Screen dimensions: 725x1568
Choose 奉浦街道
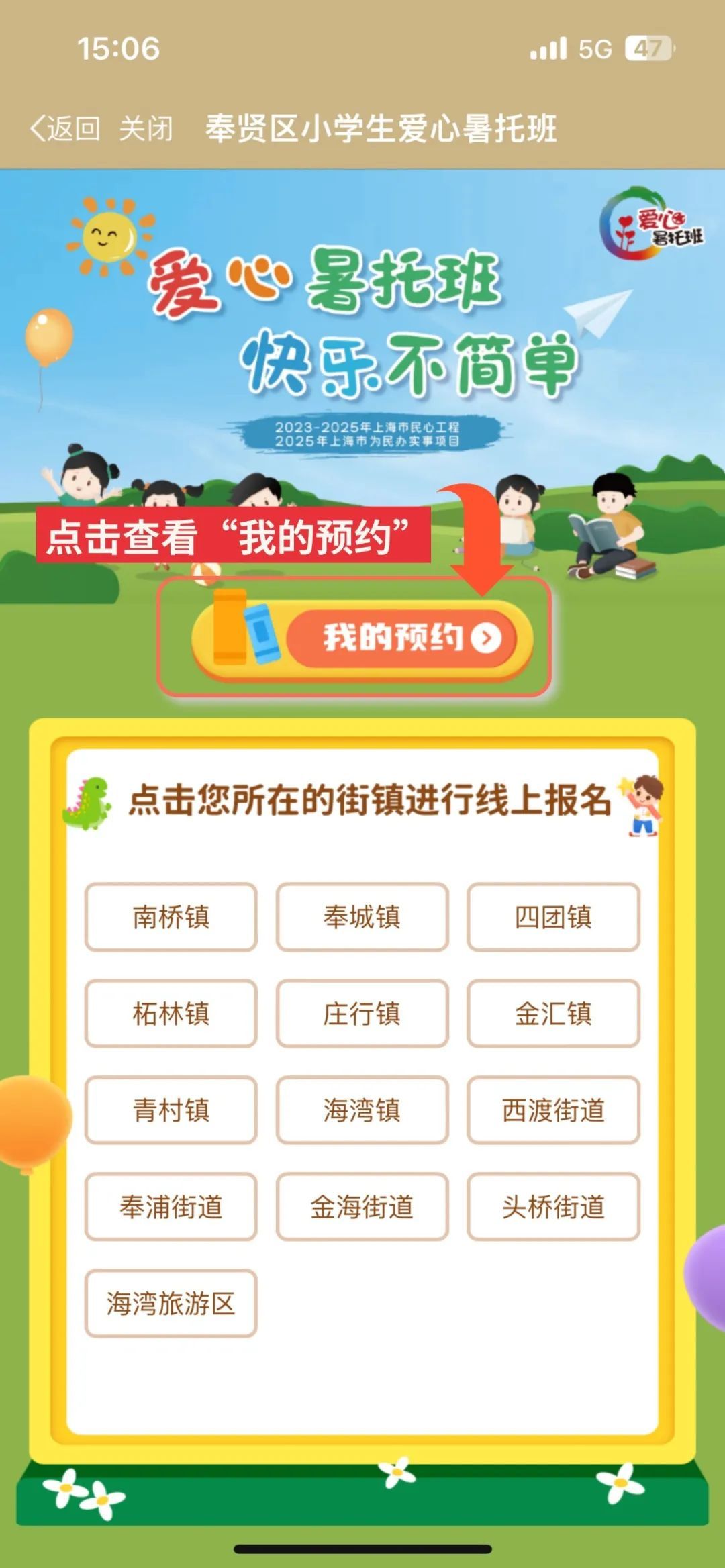pos(171,1207)
